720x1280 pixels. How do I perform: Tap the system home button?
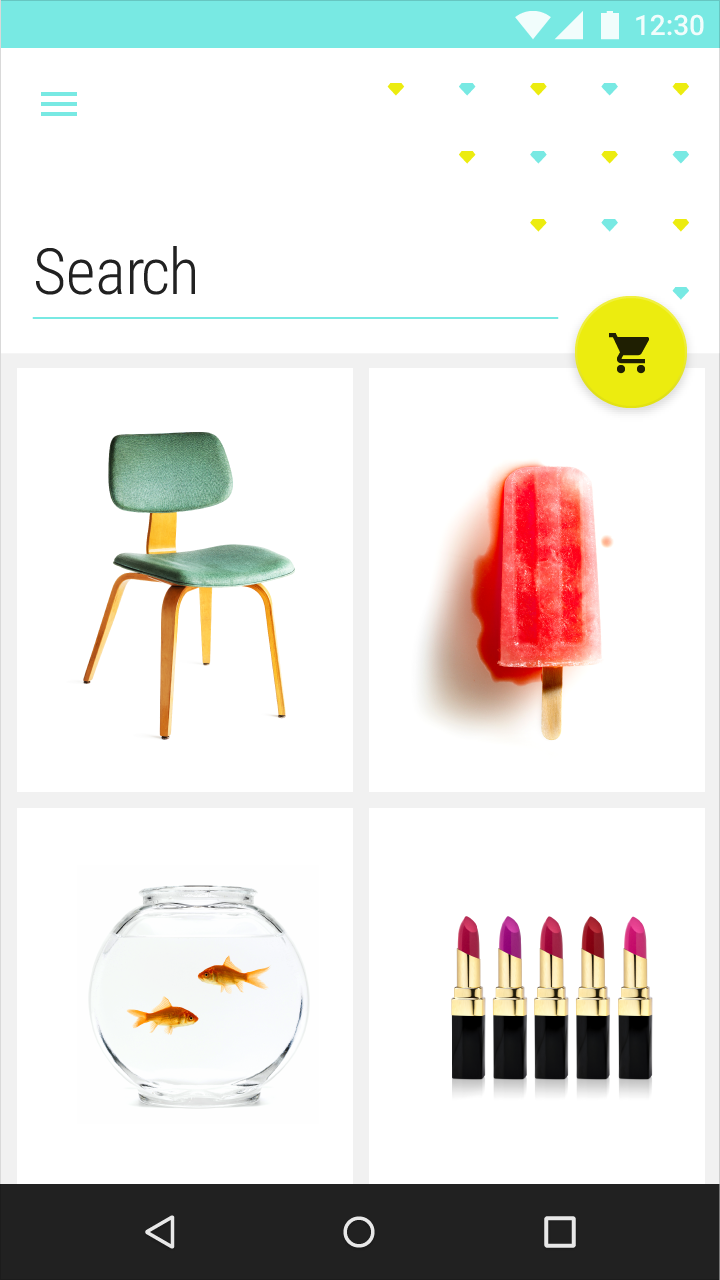click(x=359, y=1231)
